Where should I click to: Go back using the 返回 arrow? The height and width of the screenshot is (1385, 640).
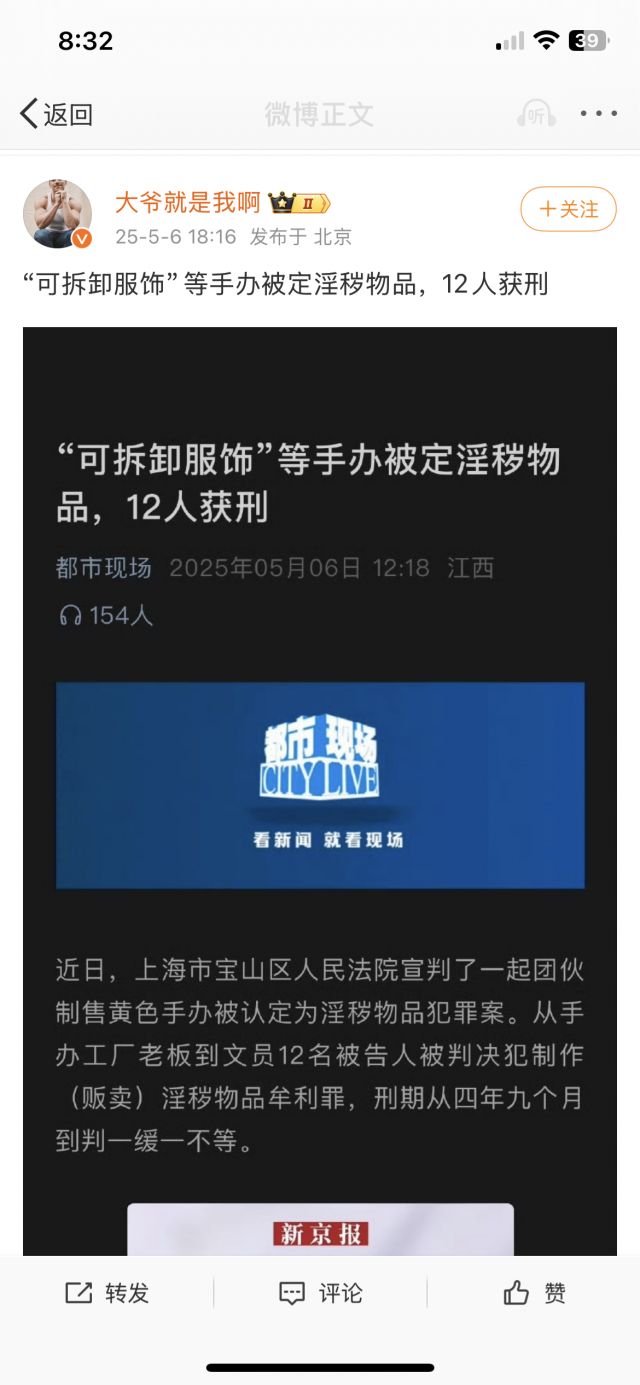(55, 114)
